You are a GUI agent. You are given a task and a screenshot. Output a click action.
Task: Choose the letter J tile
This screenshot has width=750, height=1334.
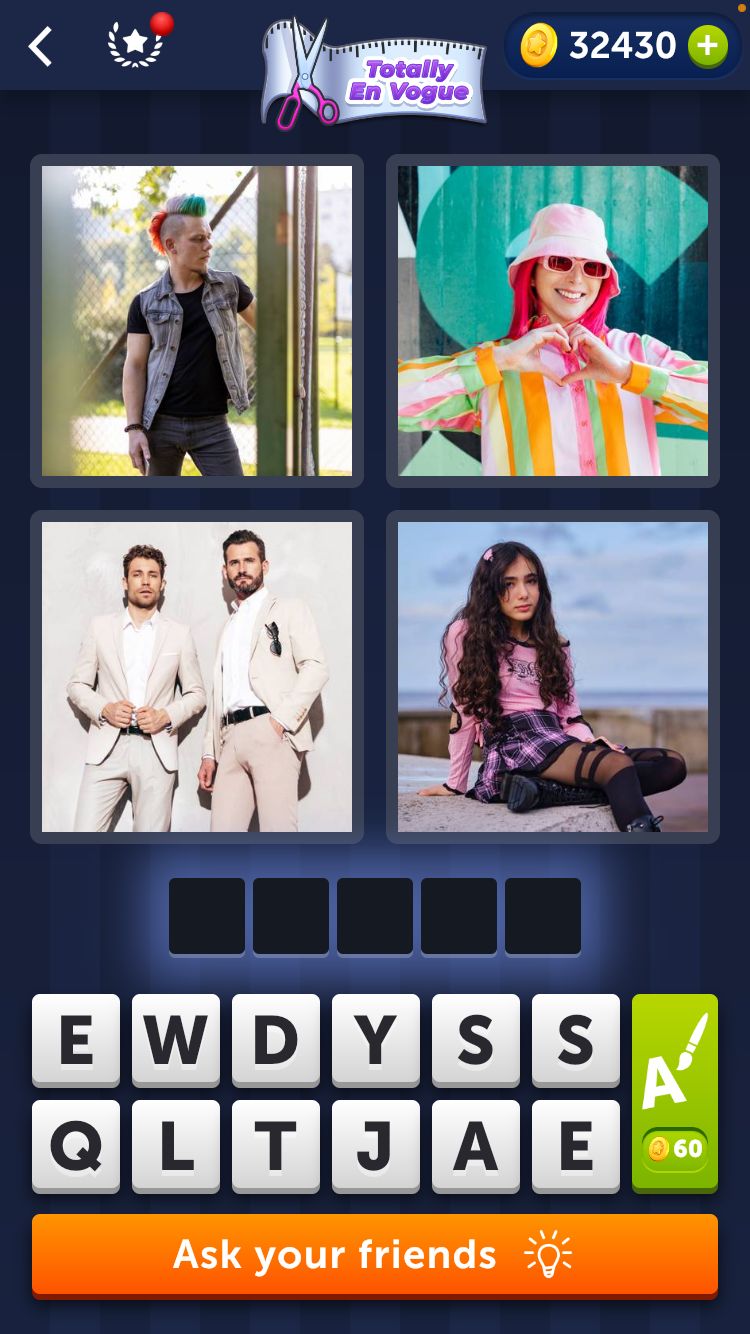tap(376, 1146)
